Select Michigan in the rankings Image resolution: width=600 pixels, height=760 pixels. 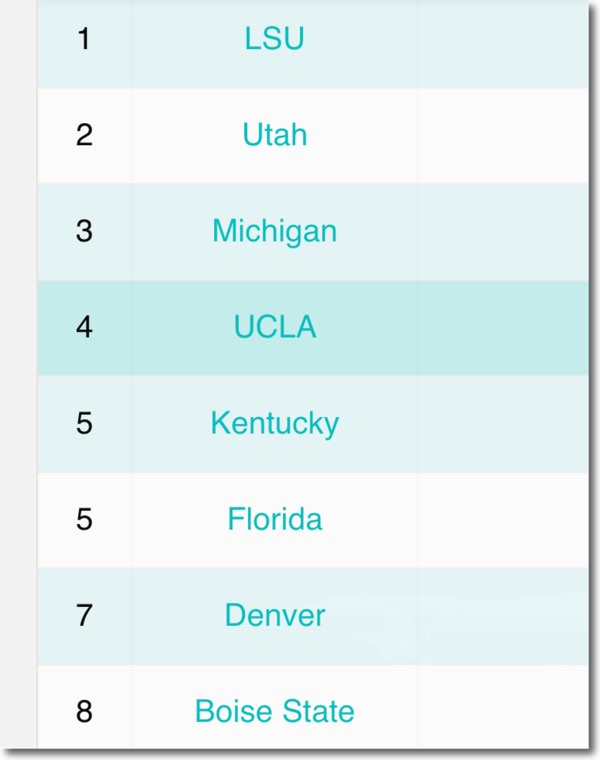[274, 231]
